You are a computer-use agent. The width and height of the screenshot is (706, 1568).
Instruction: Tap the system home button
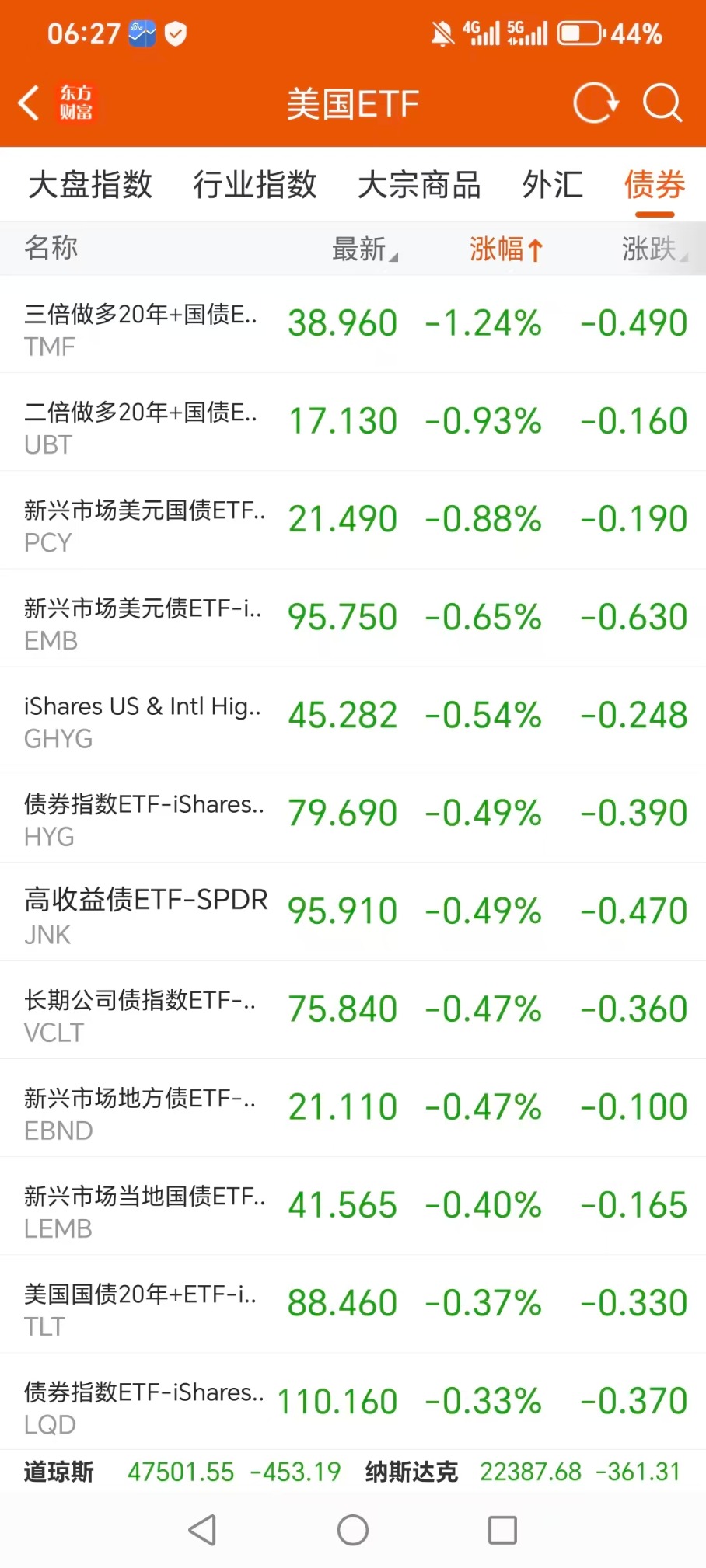click(352, 1530)
